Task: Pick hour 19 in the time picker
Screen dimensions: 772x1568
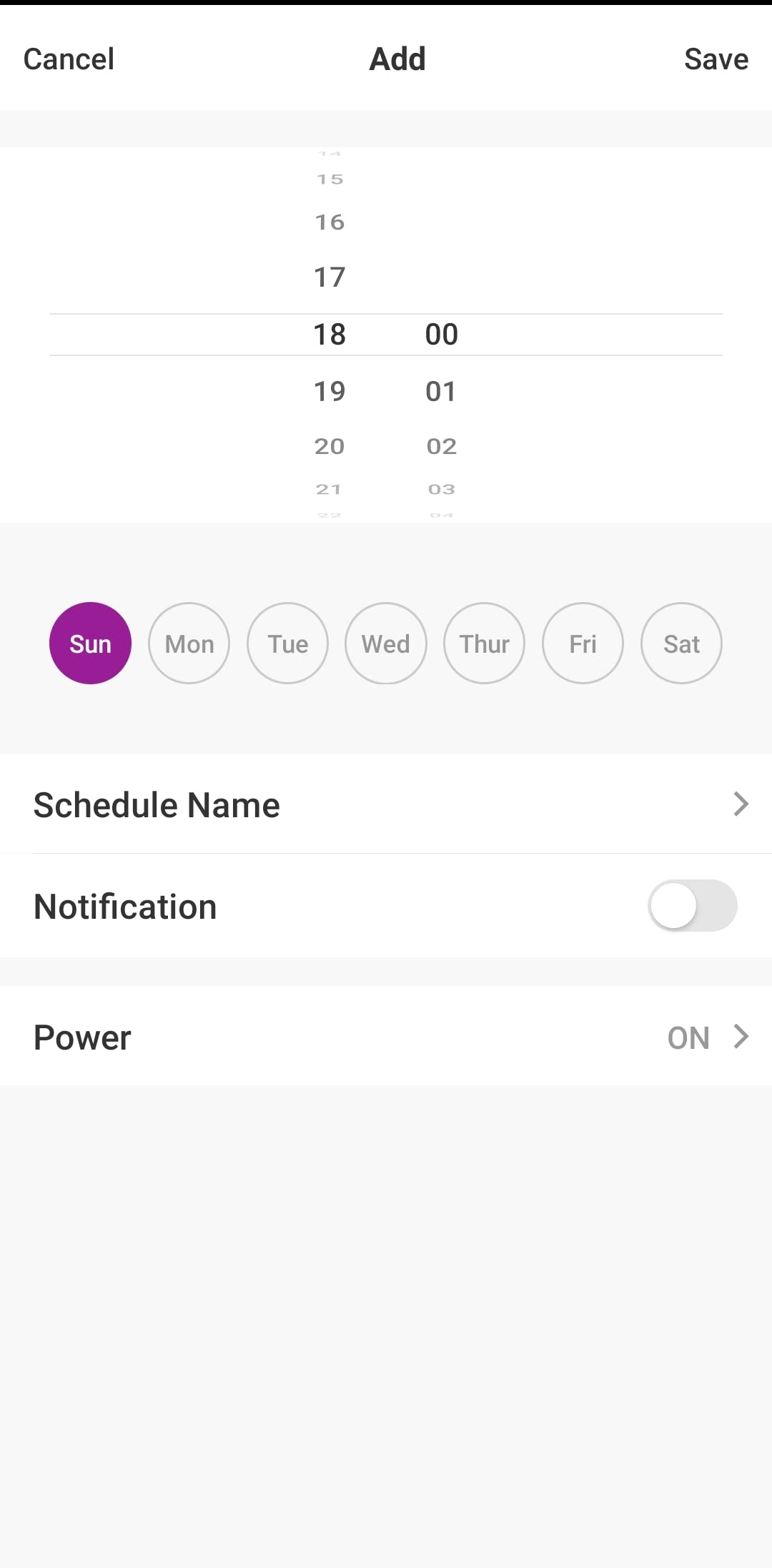Action: [330, 391]
